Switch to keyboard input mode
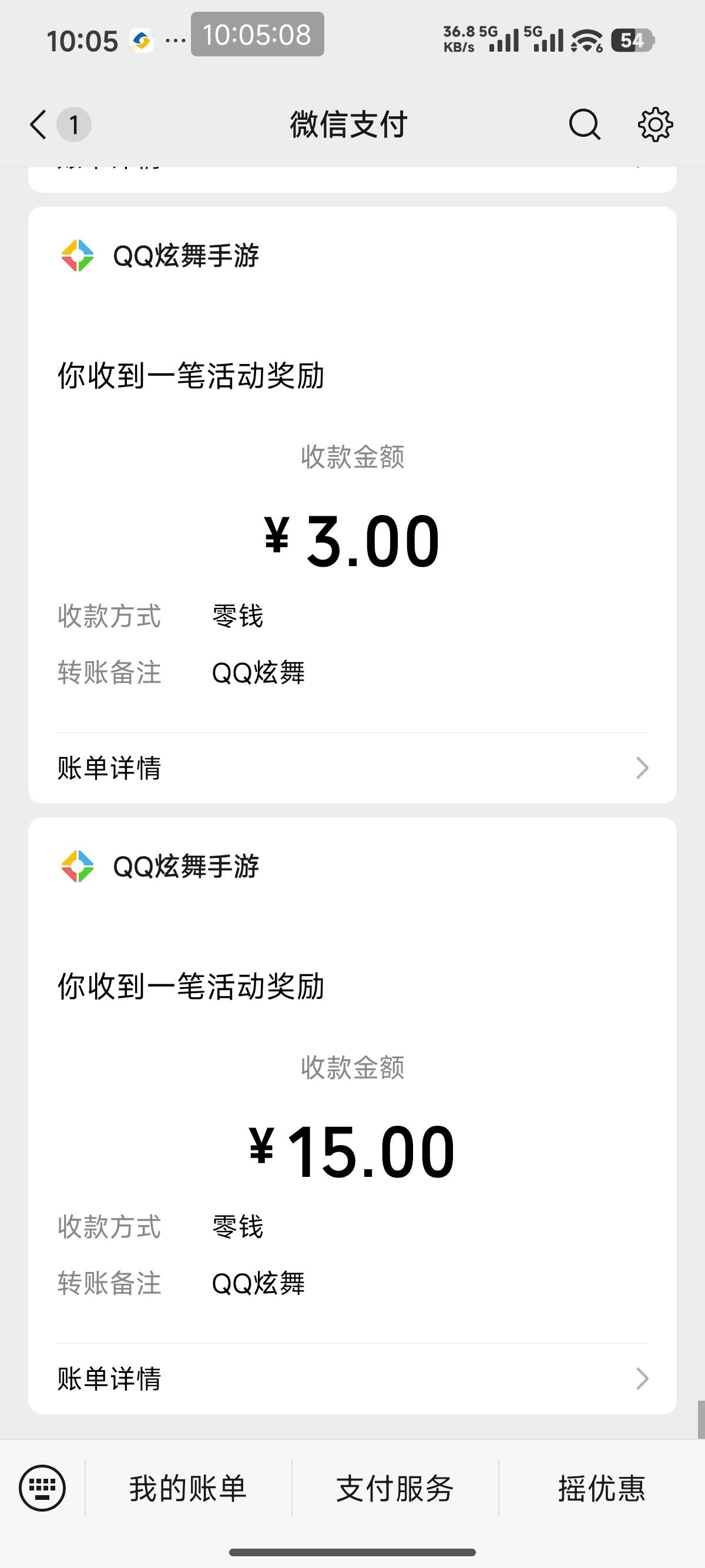 42,1488
